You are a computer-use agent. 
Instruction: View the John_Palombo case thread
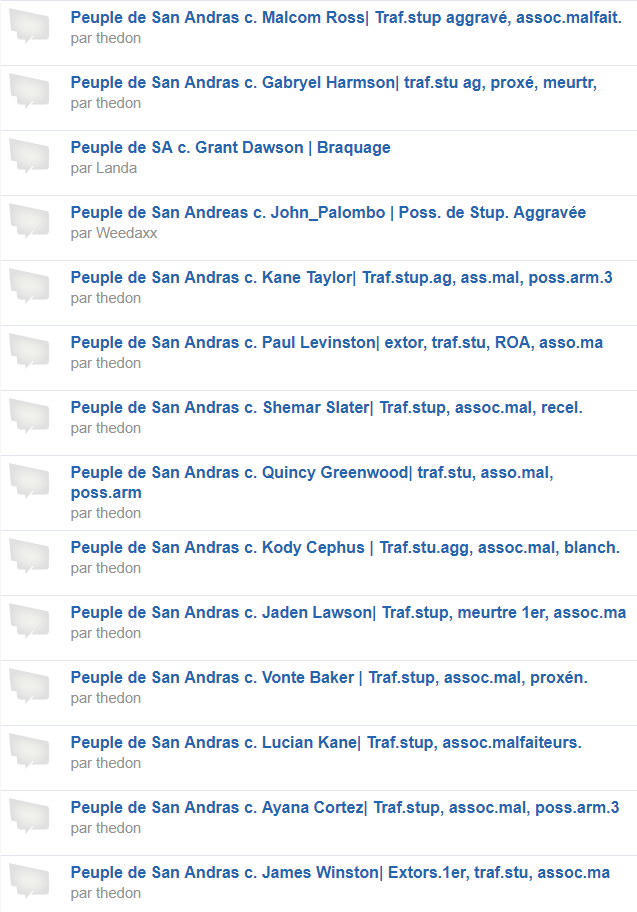pos(328,213)
